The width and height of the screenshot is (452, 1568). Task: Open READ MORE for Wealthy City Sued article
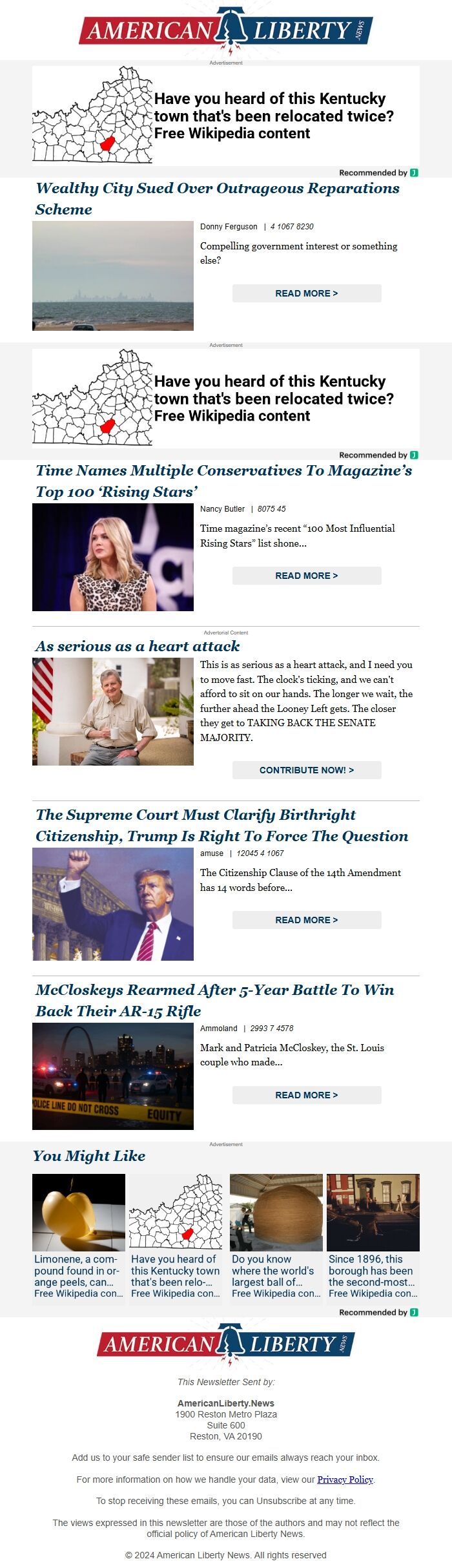click(307, 293)
